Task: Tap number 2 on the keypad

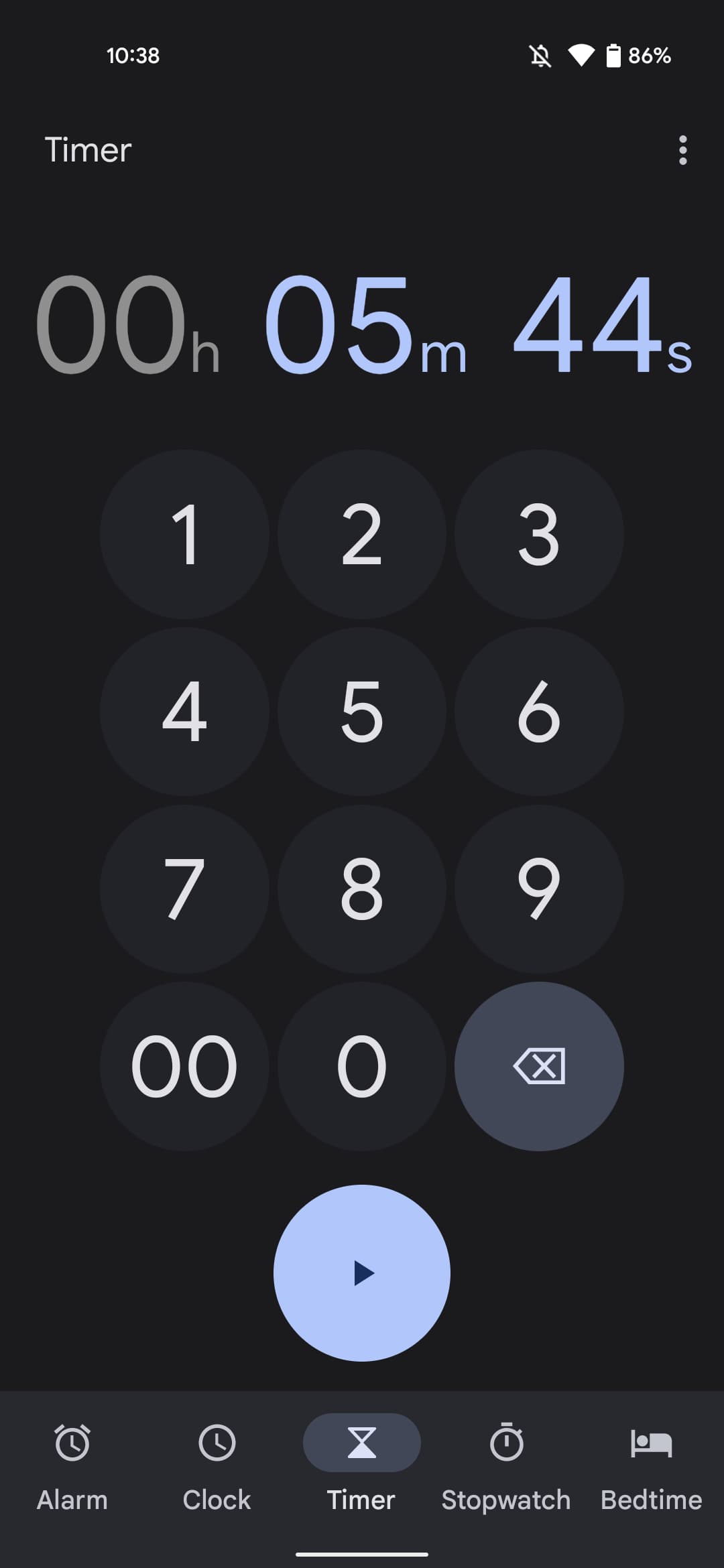Action: pos(362,534)
